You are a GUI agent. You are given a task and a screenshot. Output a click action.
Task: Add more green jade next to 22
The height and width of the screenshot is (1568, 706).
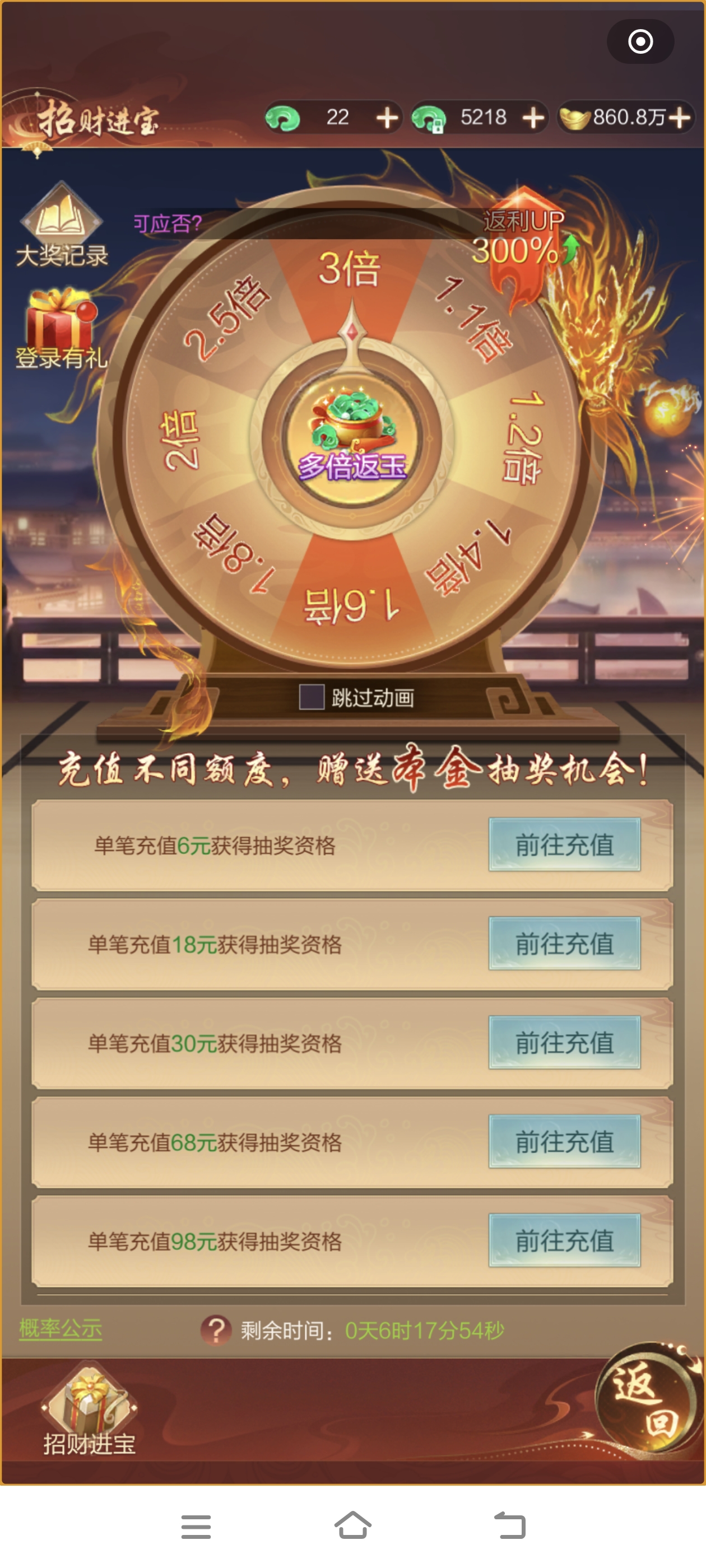(387, 118)
